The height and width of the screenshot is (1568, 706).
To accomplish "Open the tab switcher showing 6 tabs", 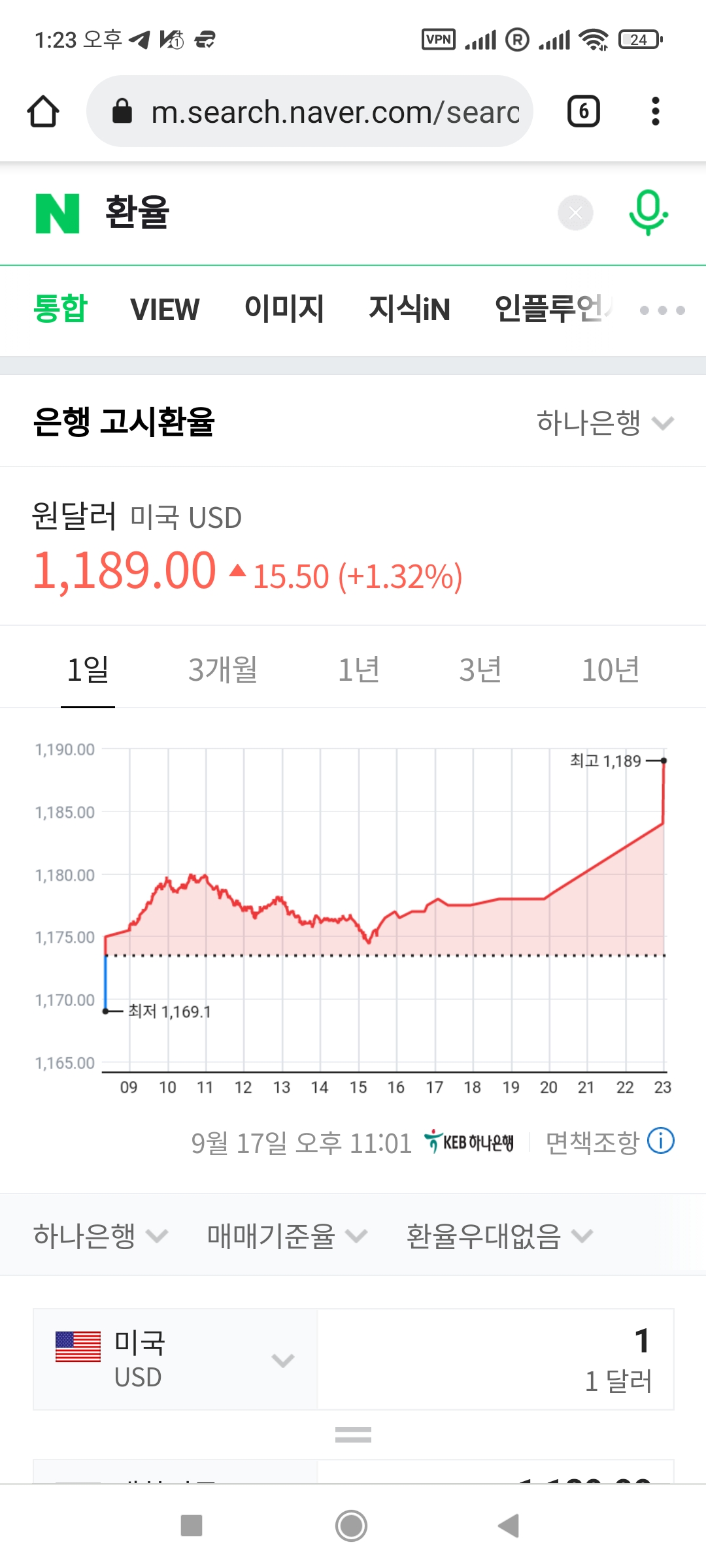I will tap(583, 111).
